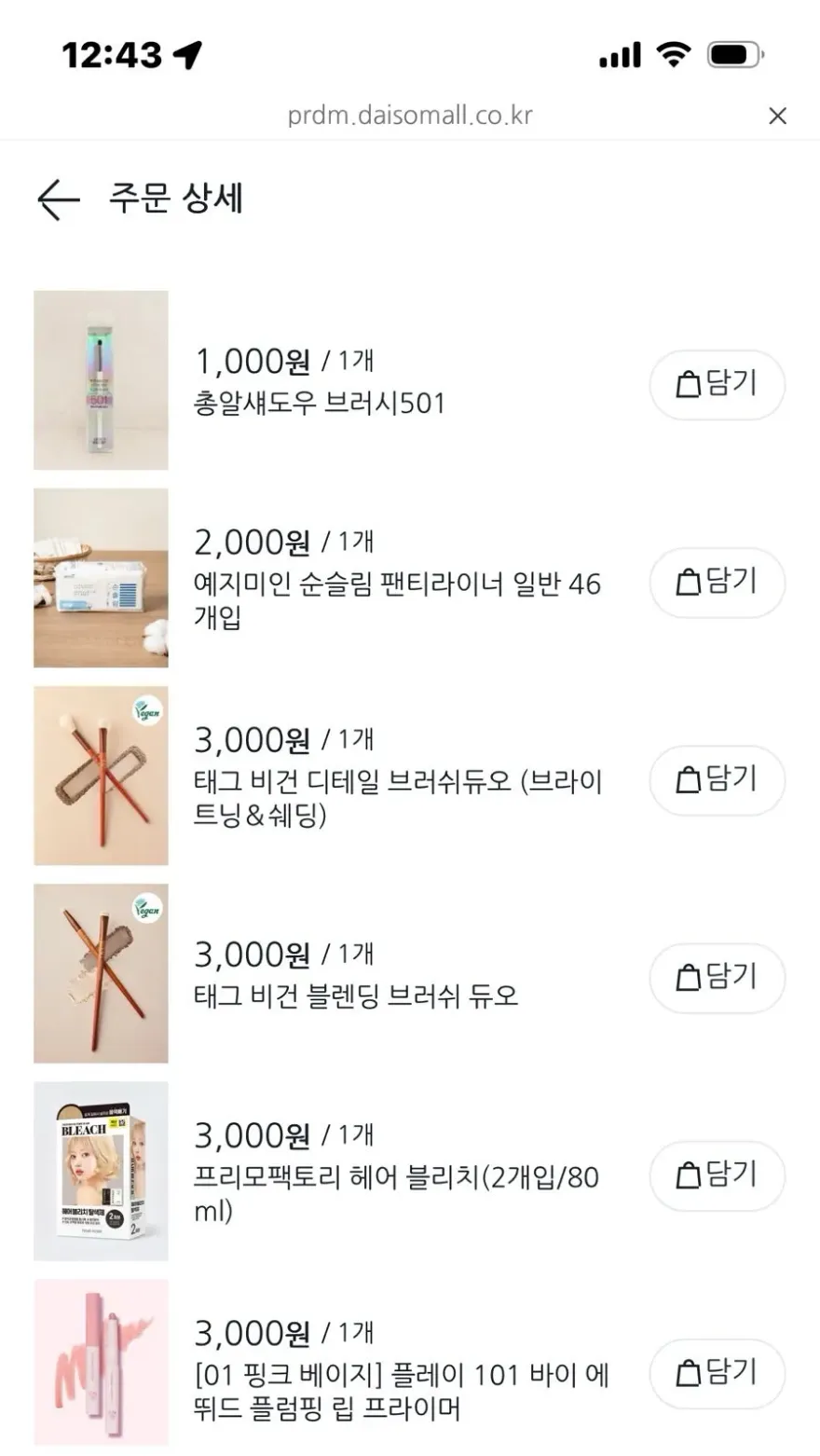Add 예지미인 순슬림 팬티라이너 to cart
Viewport: 820px width, 1456px height.
click(717, 582)
